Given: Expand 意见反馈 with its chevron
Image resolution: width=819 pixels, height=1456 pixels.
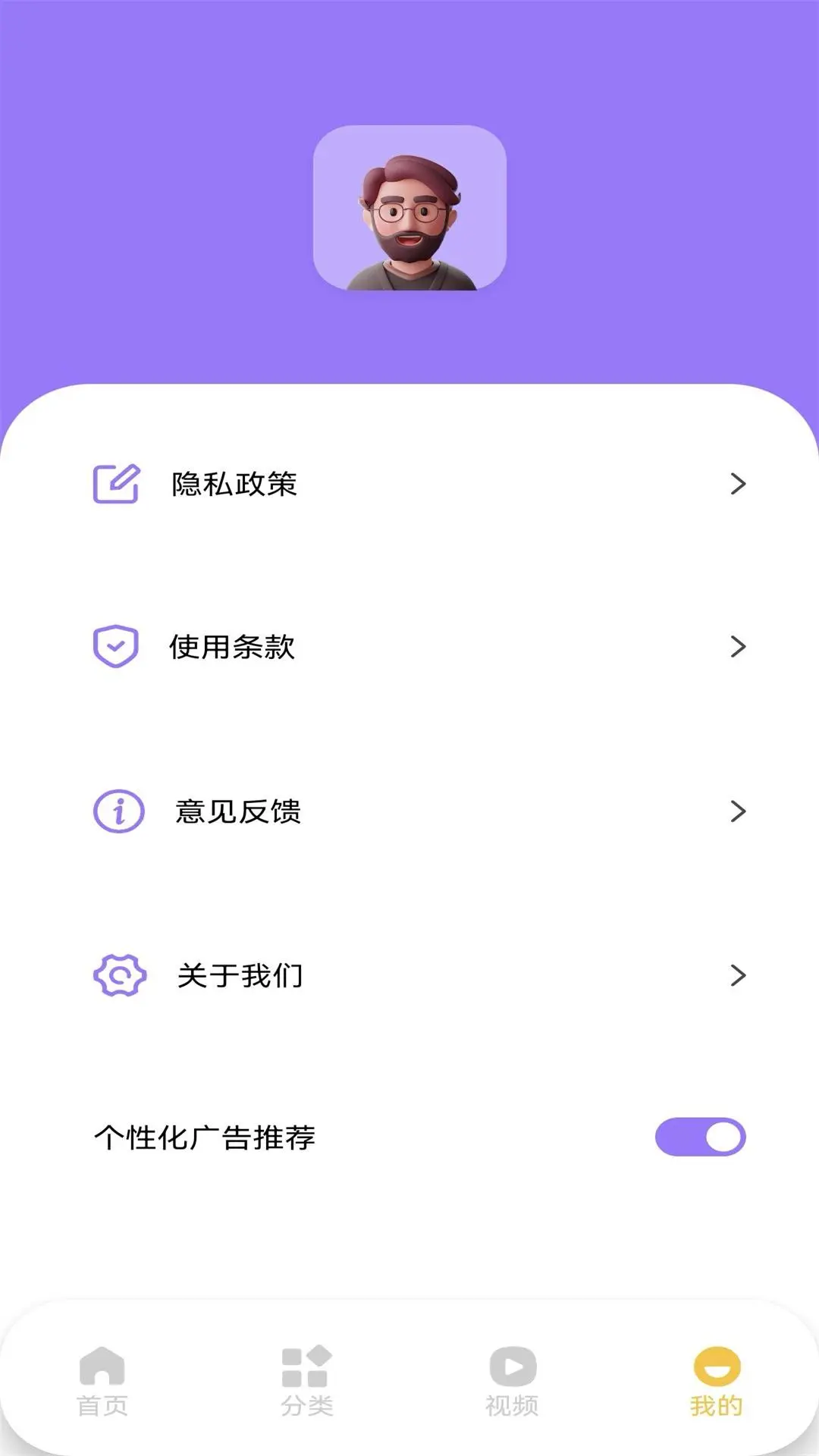Looking at the screenshot, I should (736, 811).
